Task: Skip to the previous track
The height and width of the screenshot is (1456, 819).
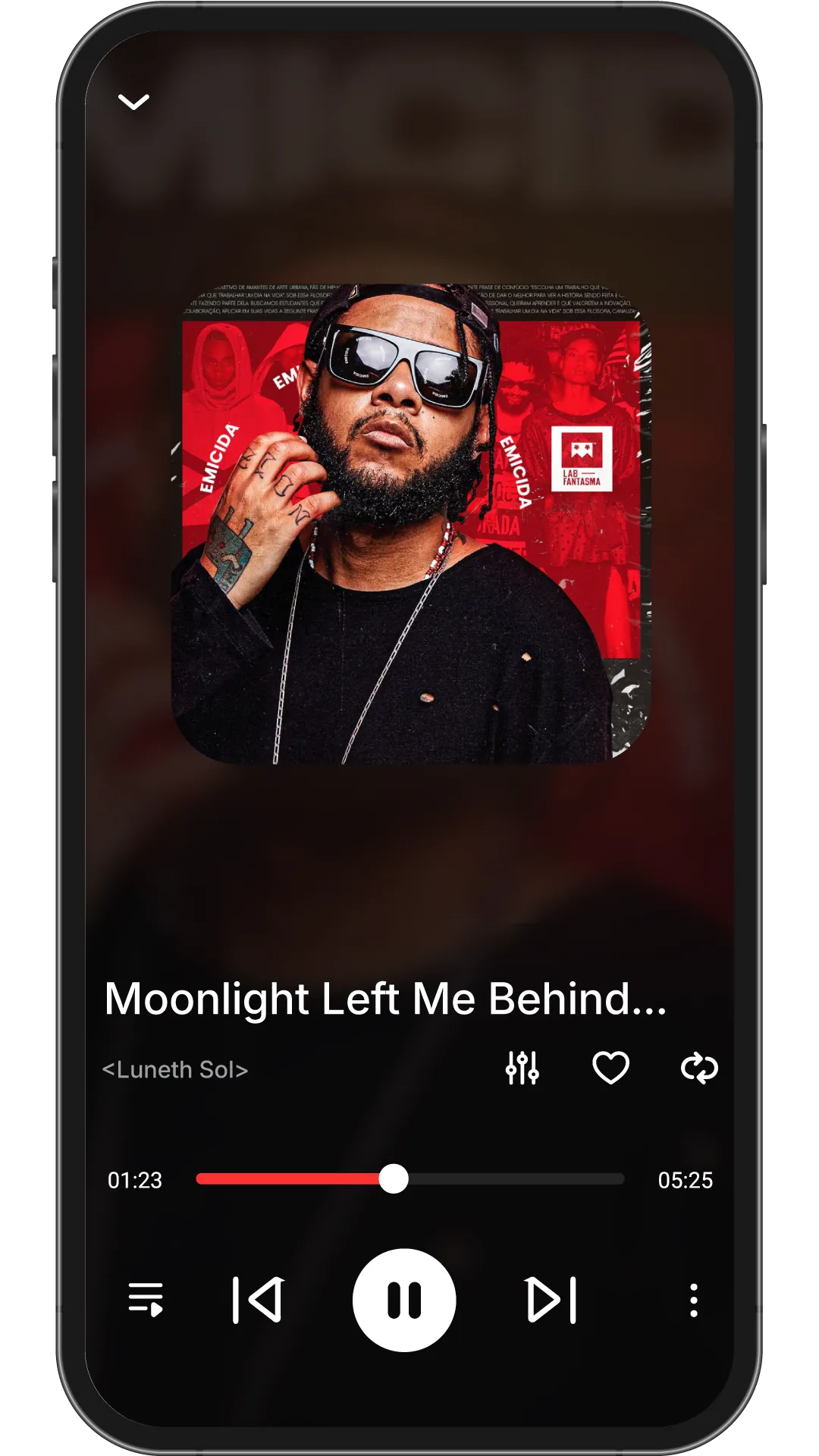Action: [258, 1300]
